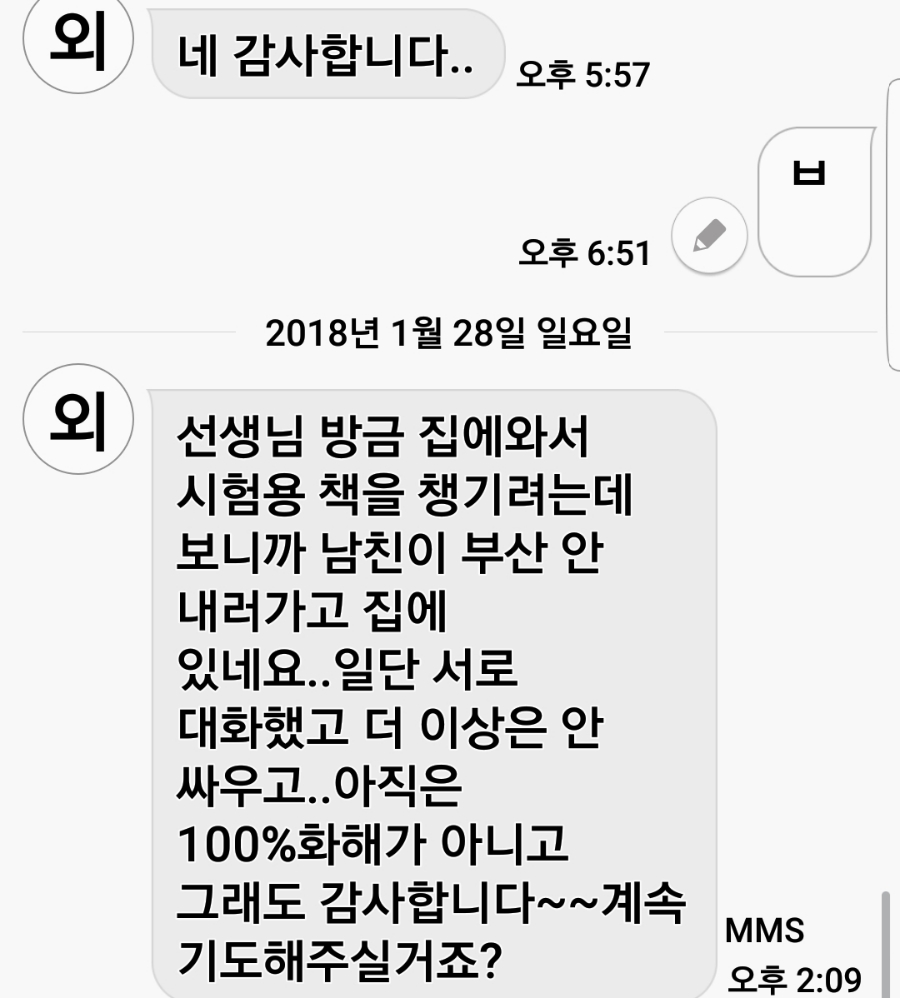This screenshot has width=900, height=998.
Task: Open contact avatar next to 네 감사합니다 message
Action: coord(79,43)
